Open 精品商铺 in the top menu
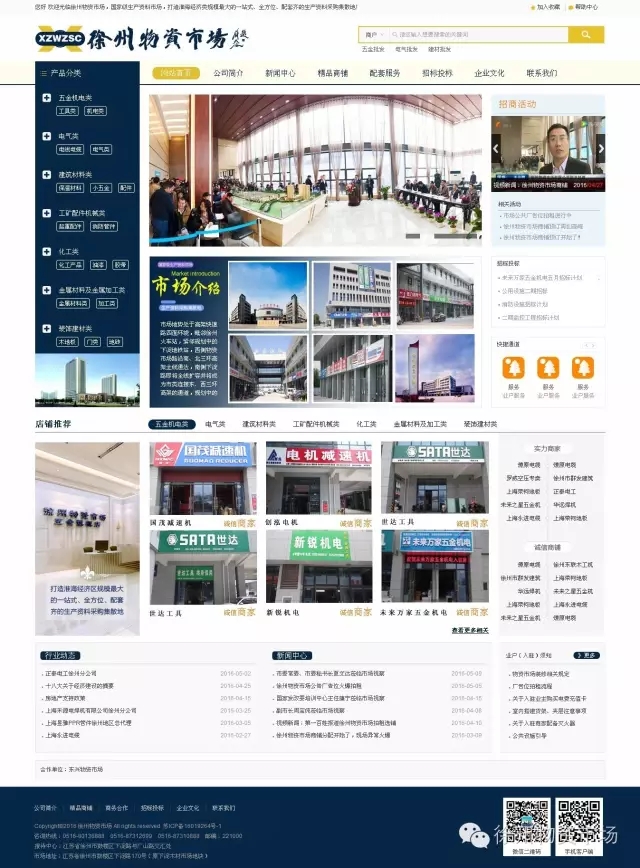Viewport: 640px width, 868px height. pyautogui.click(x=332, y=73)
